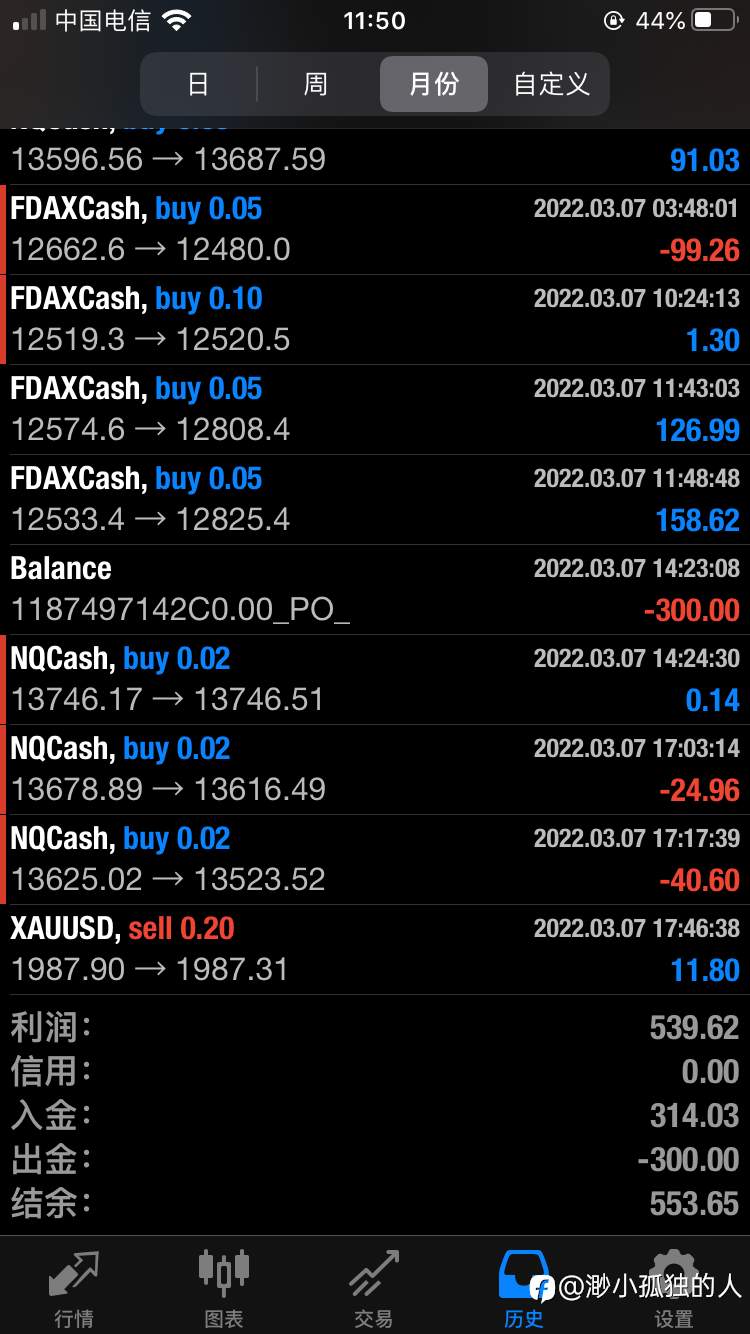The height and width of the screenshot is (1334, 750).
Task: Expand the FDAXCash trade with 126.99 profit
Action: (375, 410)
